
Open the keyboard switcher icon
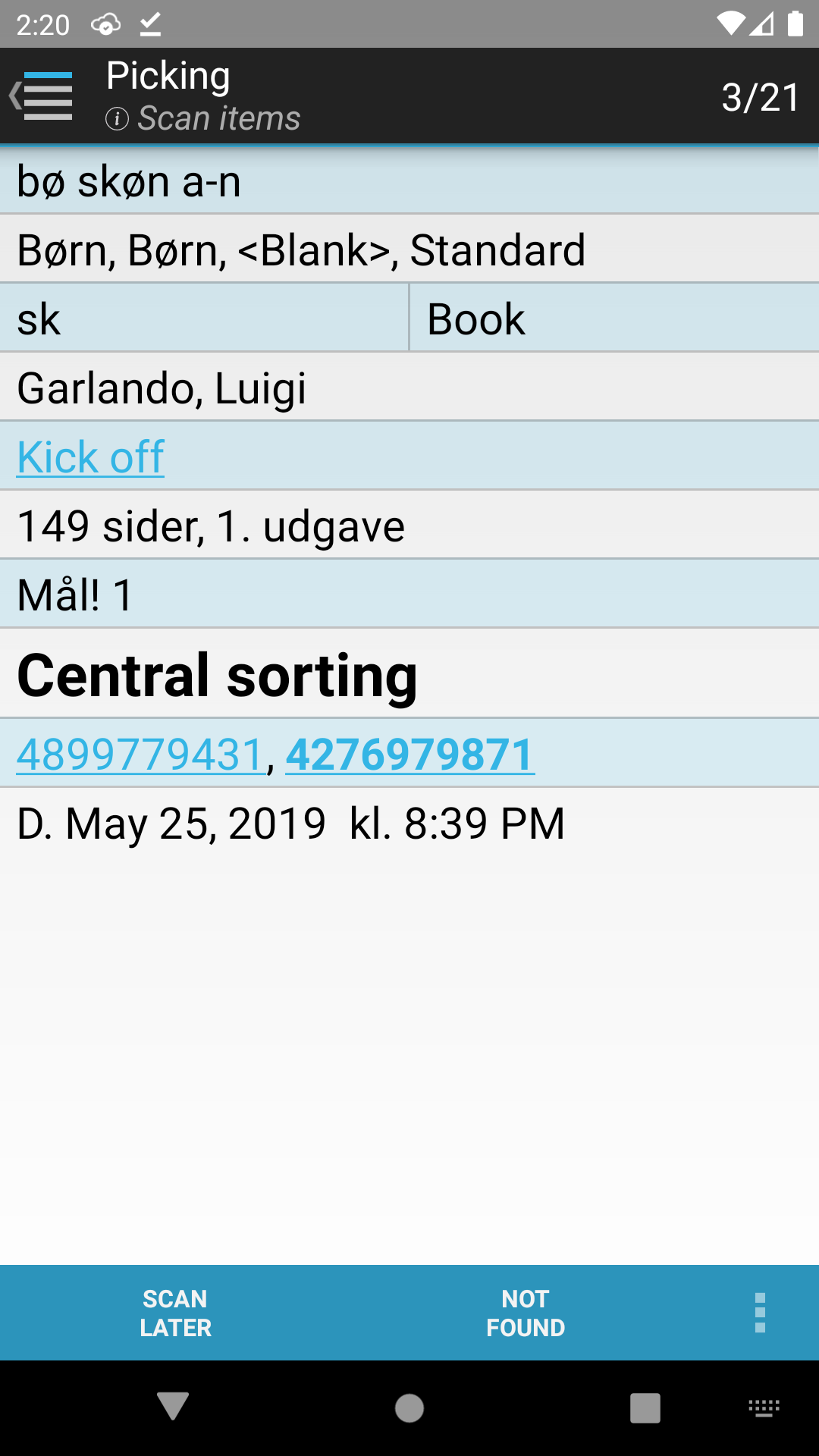(x=764, y=1408)
